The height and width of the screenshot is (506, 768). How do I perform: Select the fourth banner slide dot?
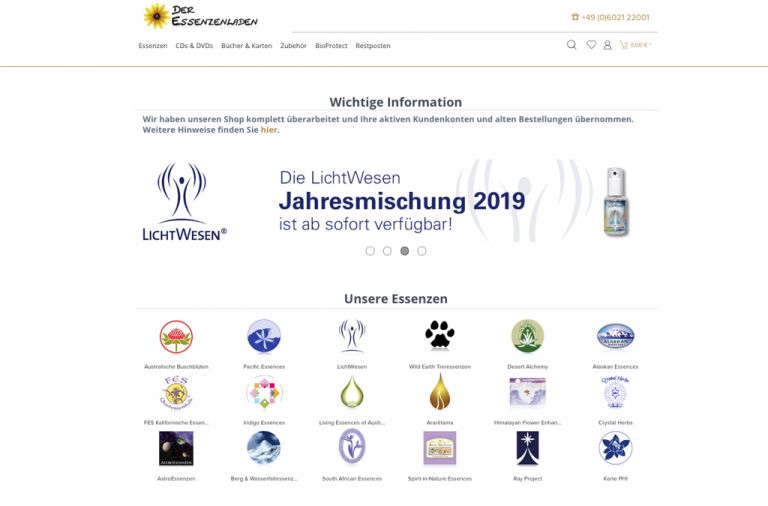421,251
